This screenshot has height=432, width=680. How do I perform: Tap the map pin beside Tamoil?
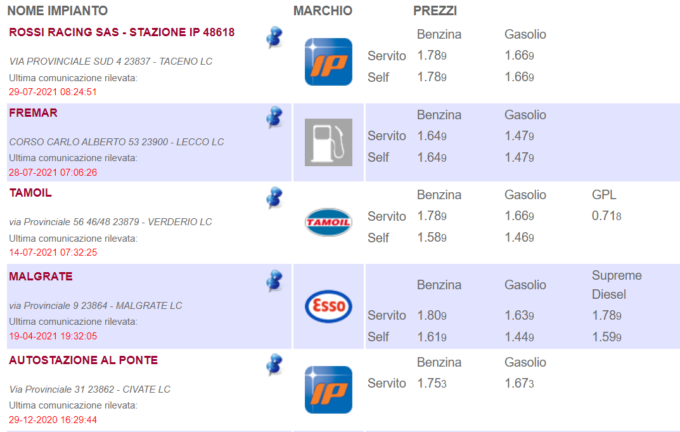pyautogui.click(x=273, y=197)
